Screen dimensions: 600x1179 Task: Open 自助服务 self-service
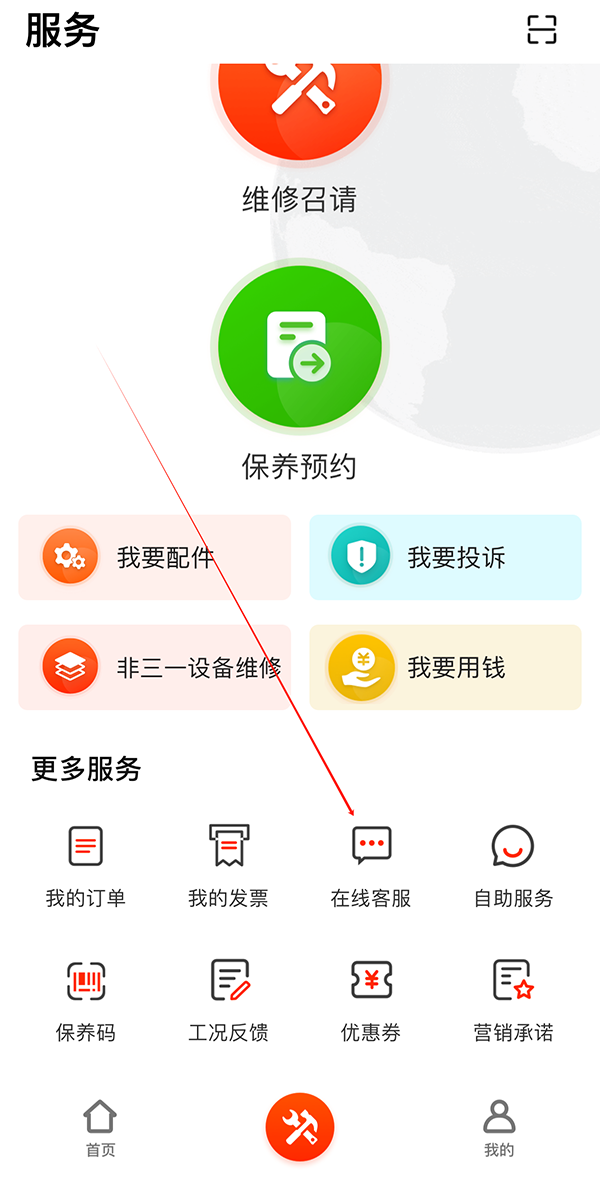click(x=513, y=865)
